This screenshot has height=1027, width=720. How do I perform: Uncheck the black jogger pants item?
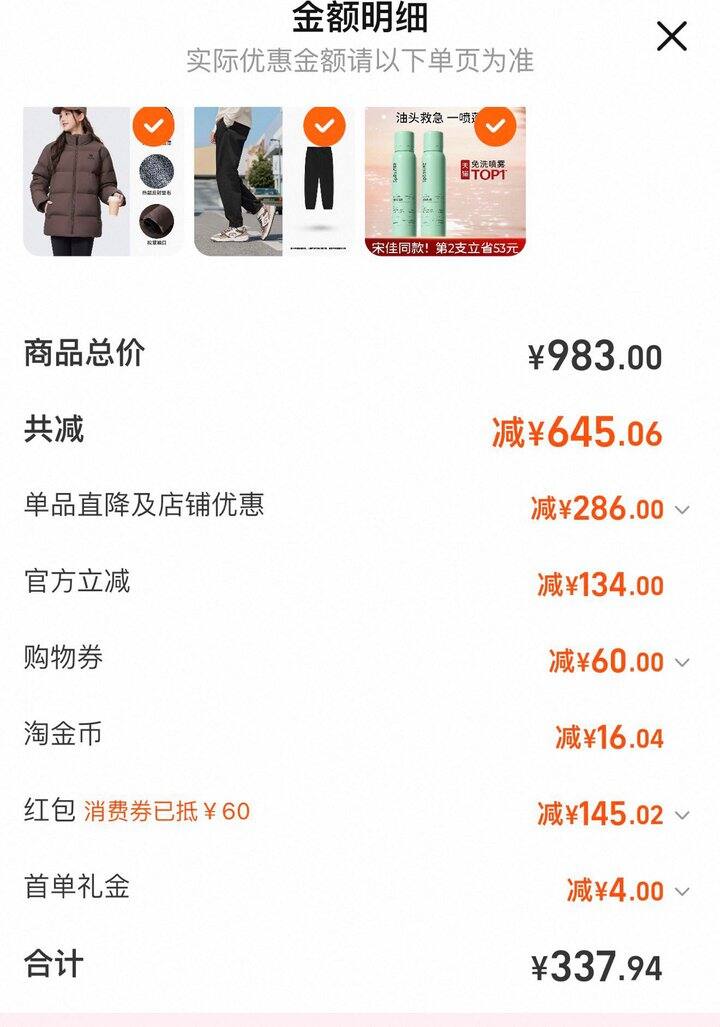(324, 127)
